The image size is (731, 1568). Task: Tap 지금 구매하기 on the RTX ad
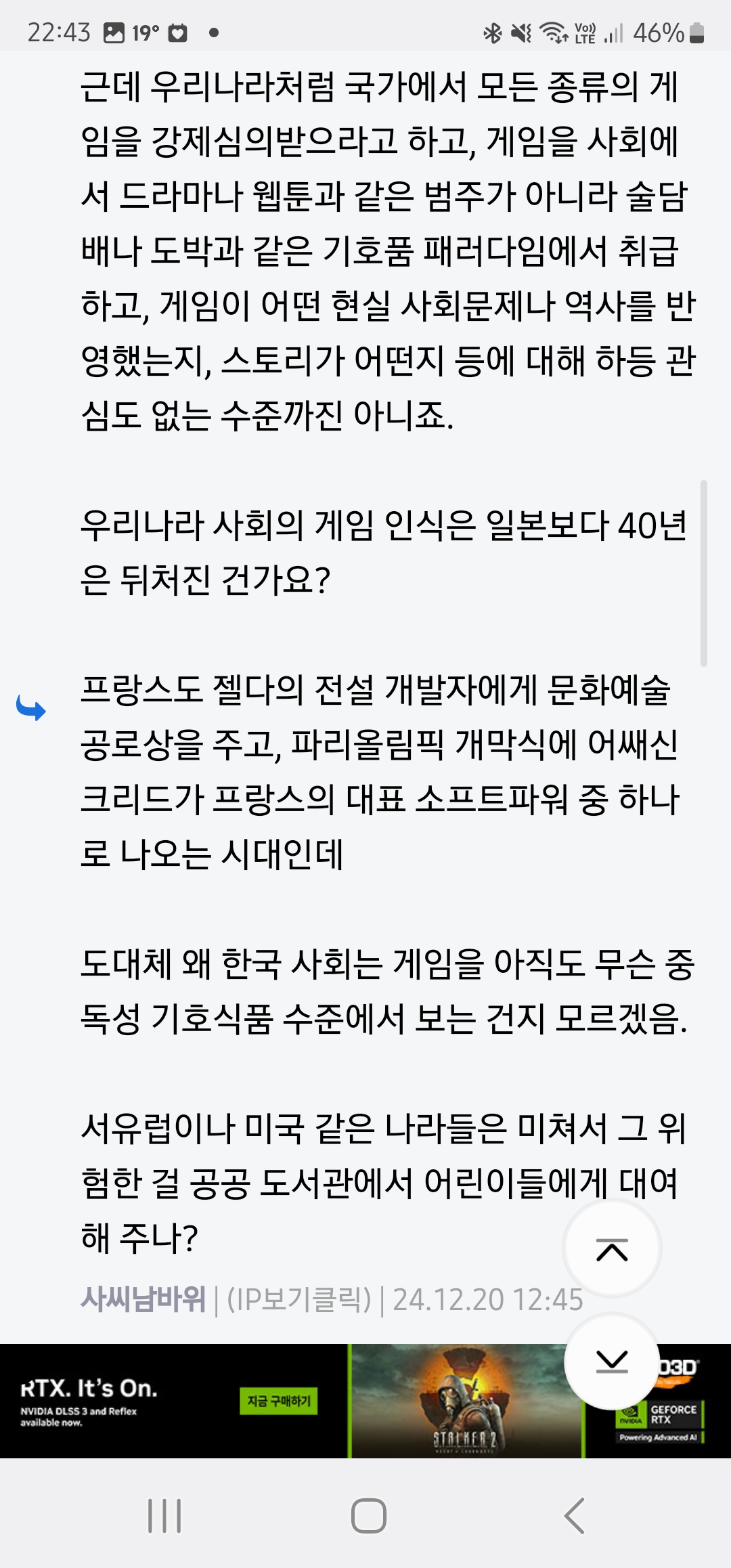(278, 1401)
